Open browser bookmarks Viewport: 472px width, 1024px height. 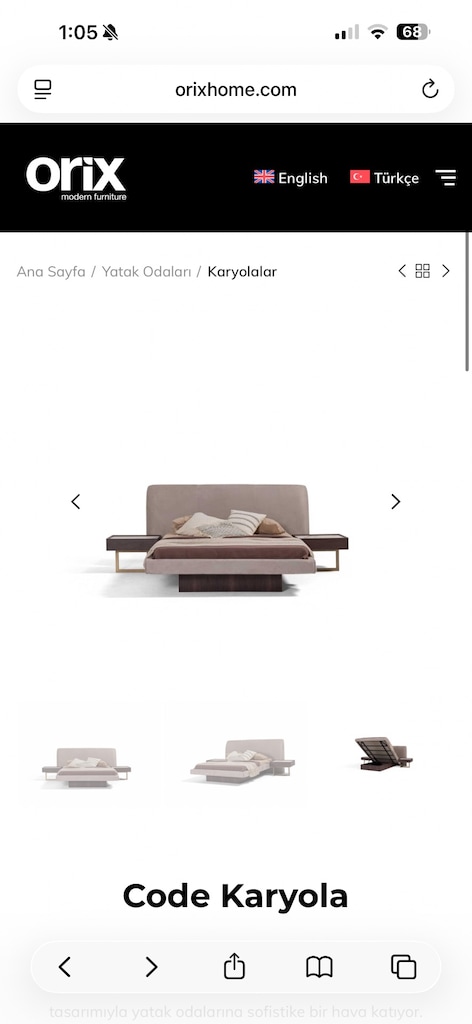(319, 967)
